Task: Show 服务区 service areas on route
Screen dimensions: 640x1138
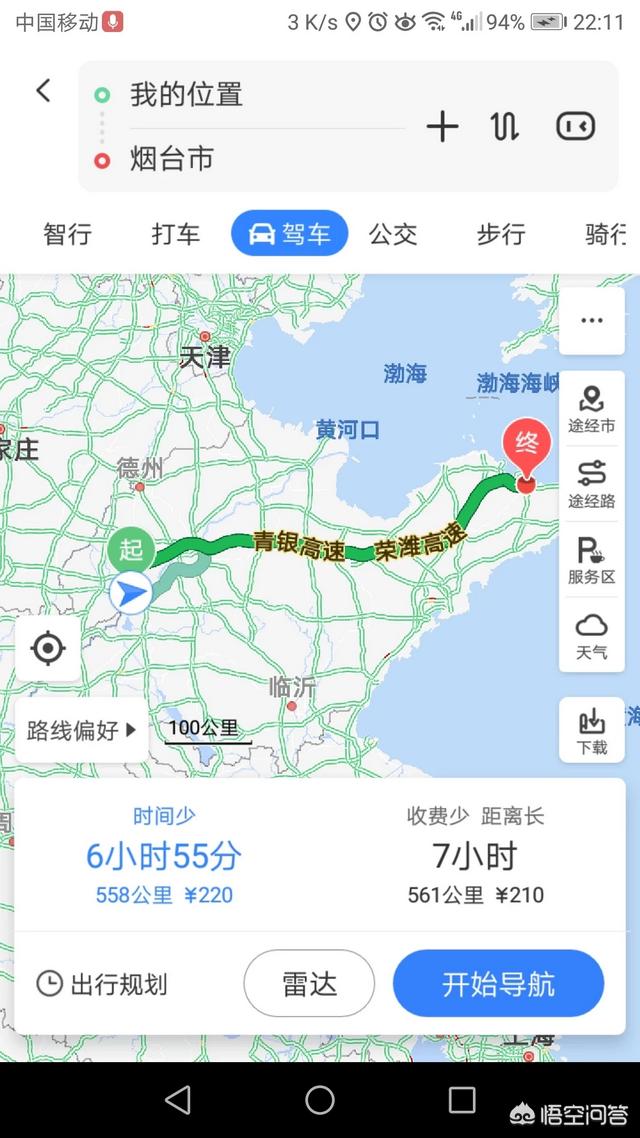Action: (591, 560)
